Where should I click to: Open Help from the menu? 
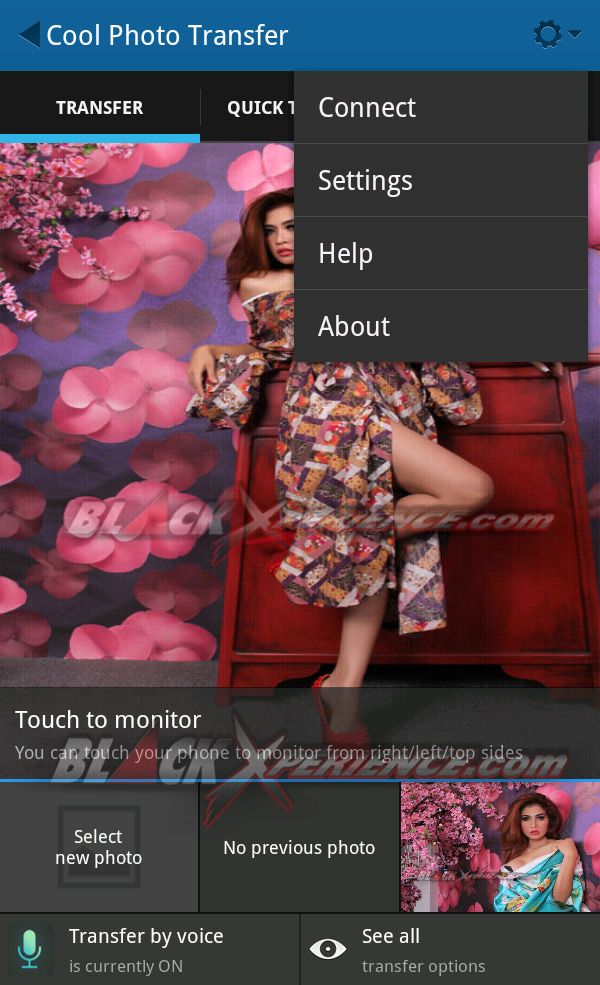440,254
